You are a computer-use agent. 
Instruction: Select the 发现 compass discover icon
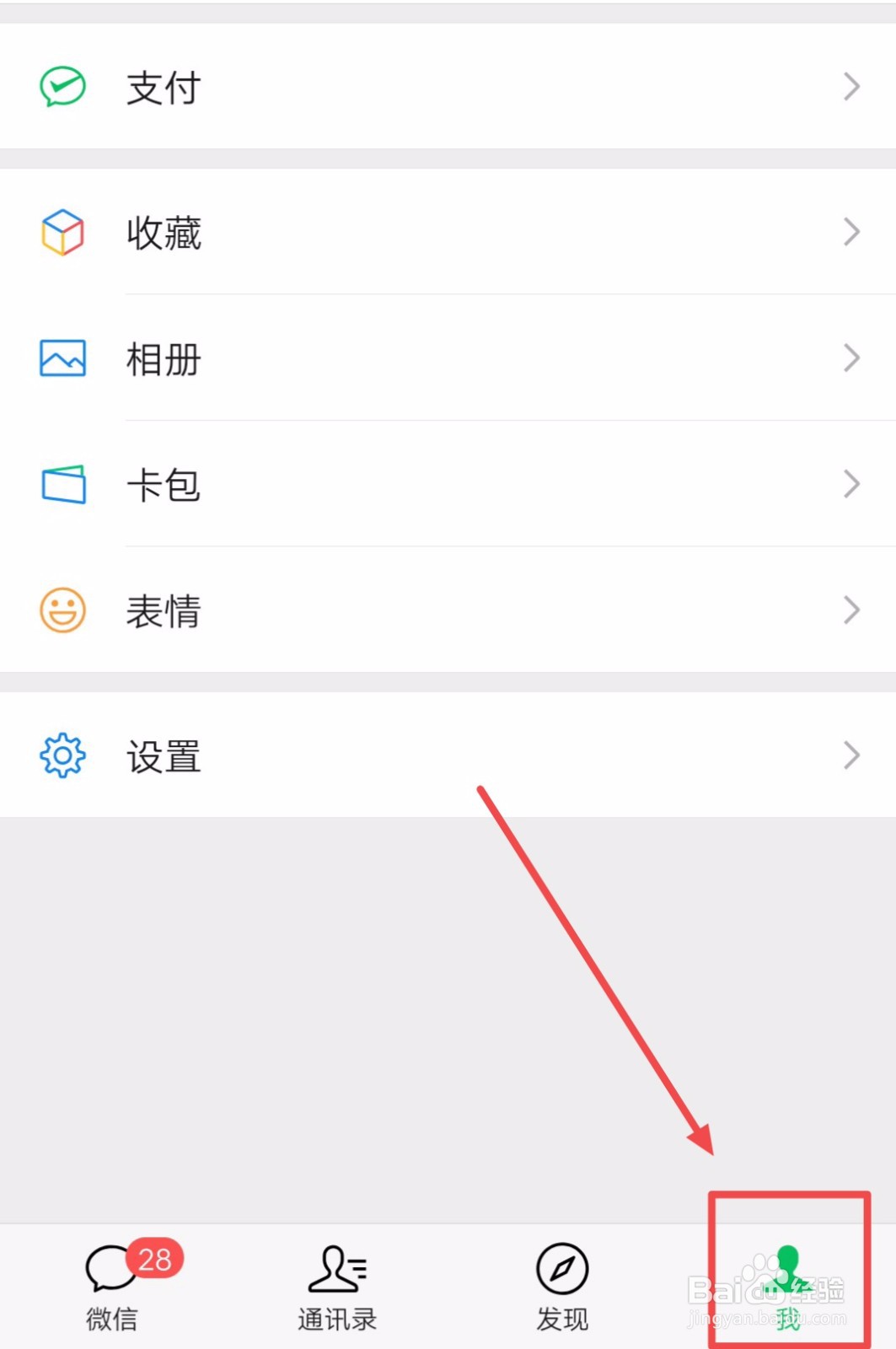[x=561, y=1267]
